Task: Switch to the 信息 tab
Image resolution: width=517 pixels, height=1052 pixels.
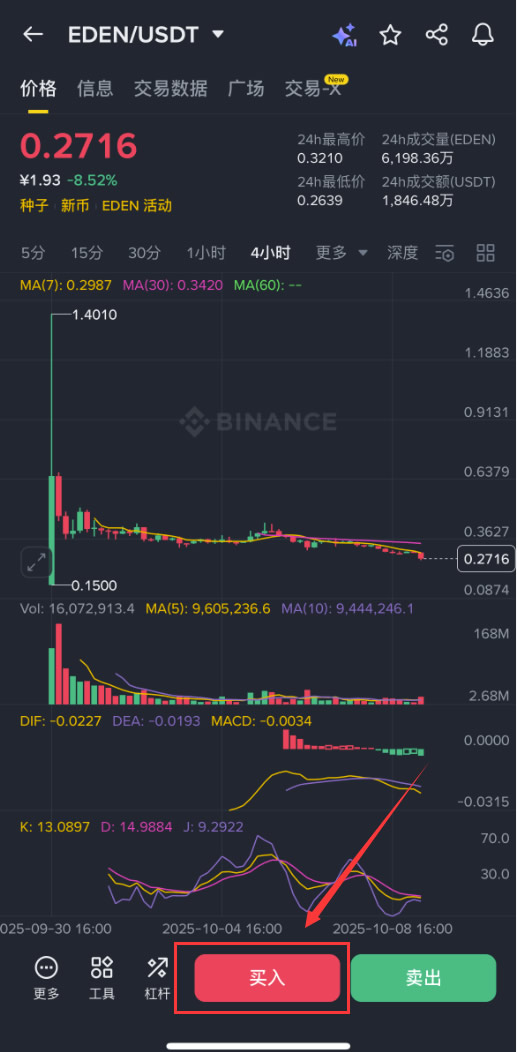Action: (95, 88)
